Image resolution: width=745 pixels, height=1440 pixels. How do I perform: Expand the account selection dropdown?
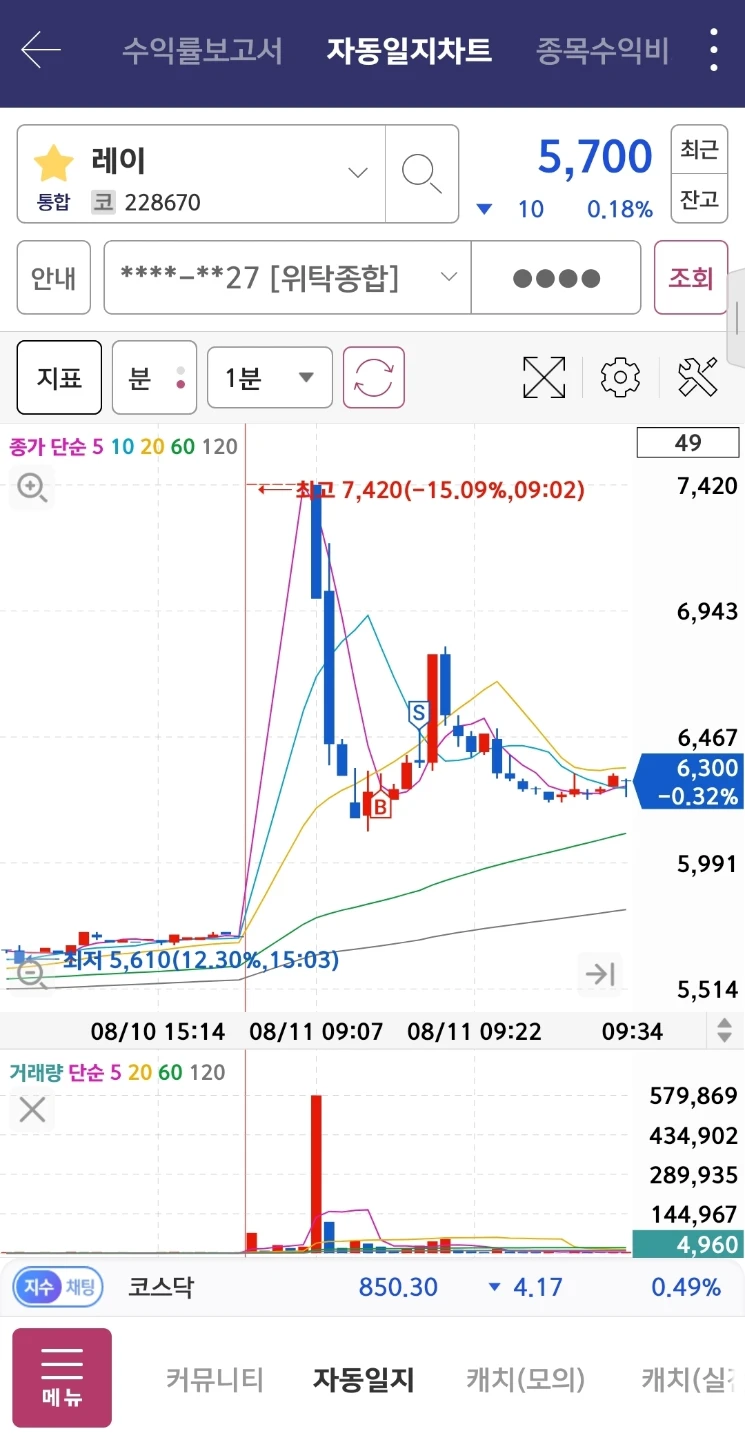[x=288, y=277]
